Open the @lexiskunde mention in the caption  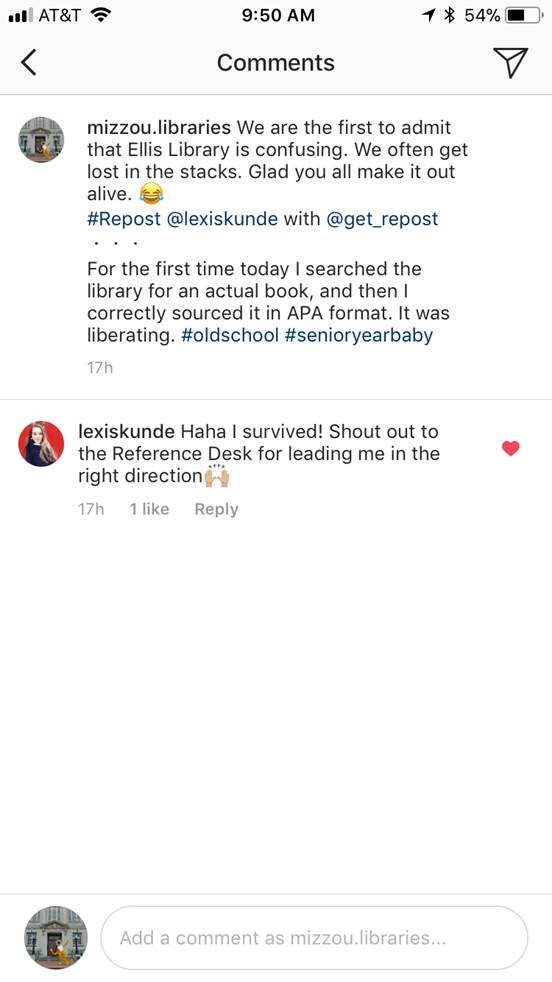(223, 219)
